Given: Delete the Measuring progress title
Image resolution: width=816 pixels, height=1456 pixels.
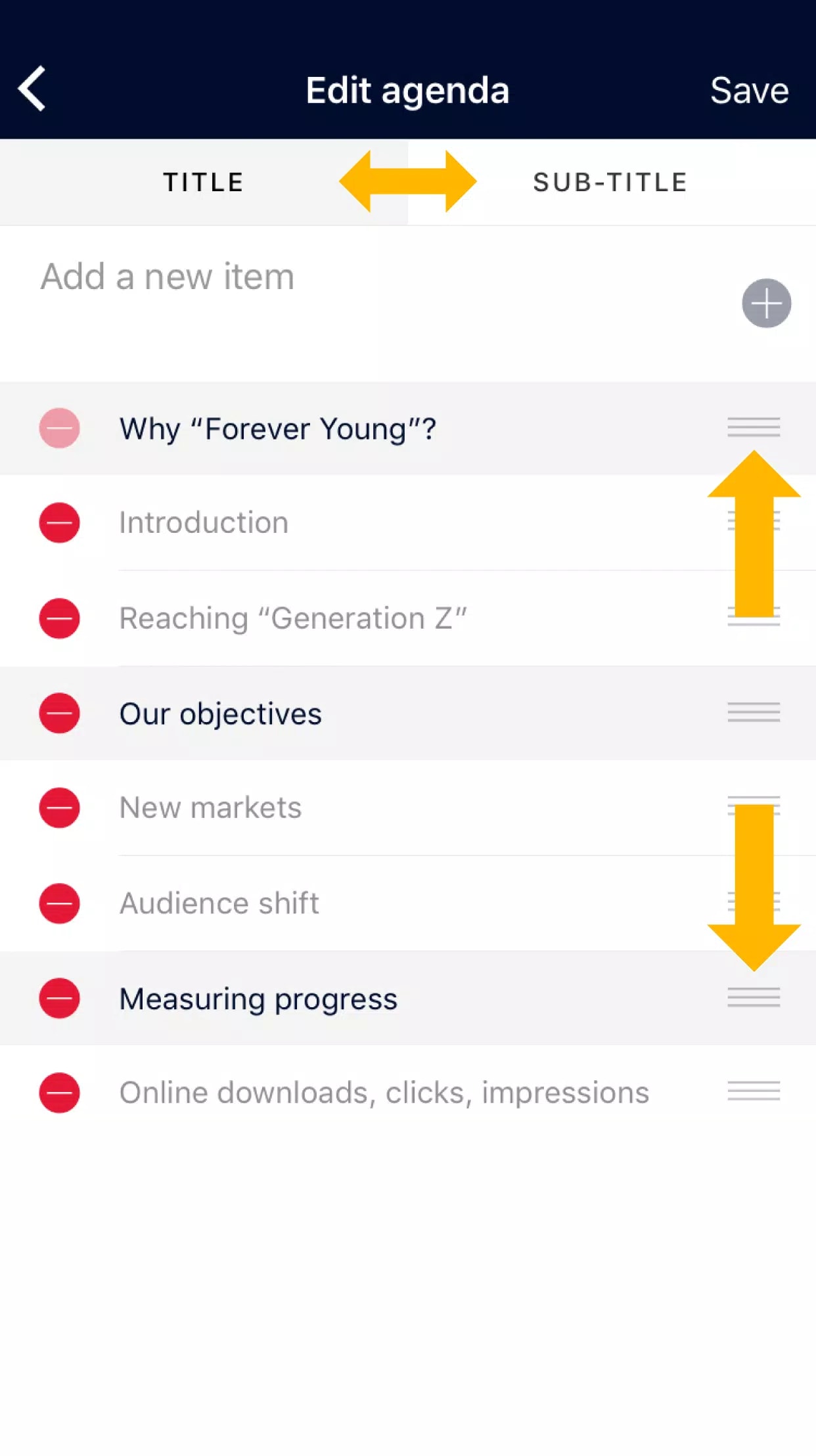Looking at the screenshot, I should coord(59,998).
